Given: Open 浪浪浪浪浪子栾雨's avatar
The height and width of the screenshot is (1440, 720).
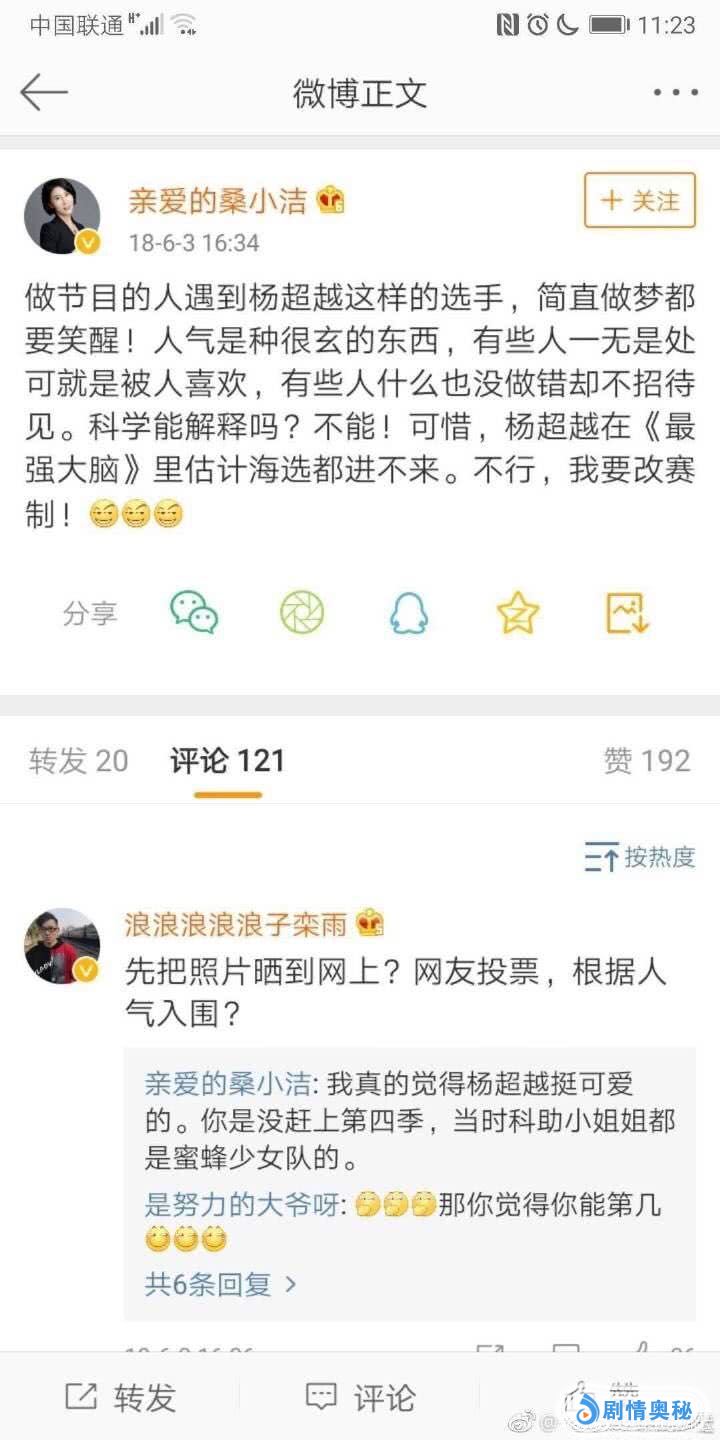Looking at the screenshot, I should coord(62,945).
